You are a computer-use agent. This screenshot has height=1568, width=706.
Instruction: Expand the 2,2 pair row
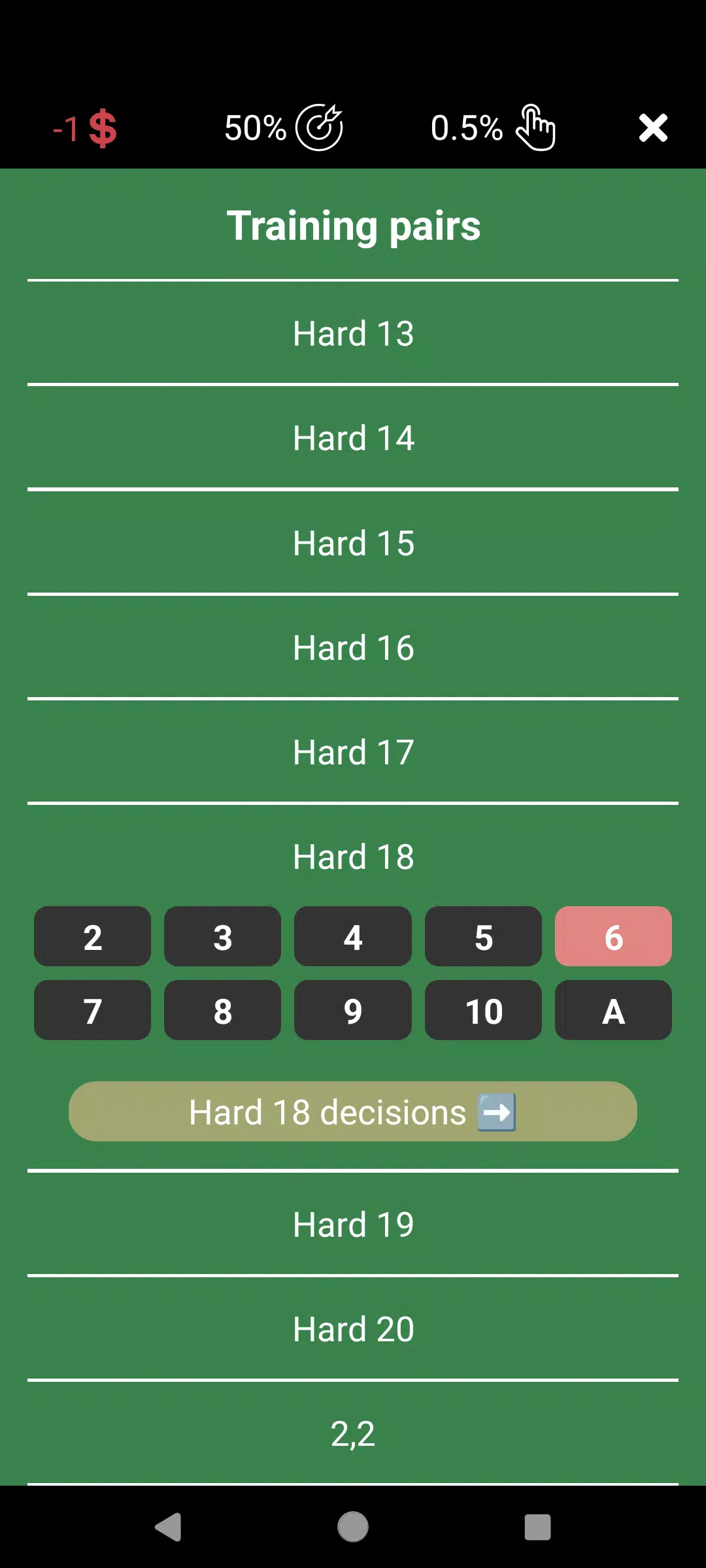coord(353,1434)
